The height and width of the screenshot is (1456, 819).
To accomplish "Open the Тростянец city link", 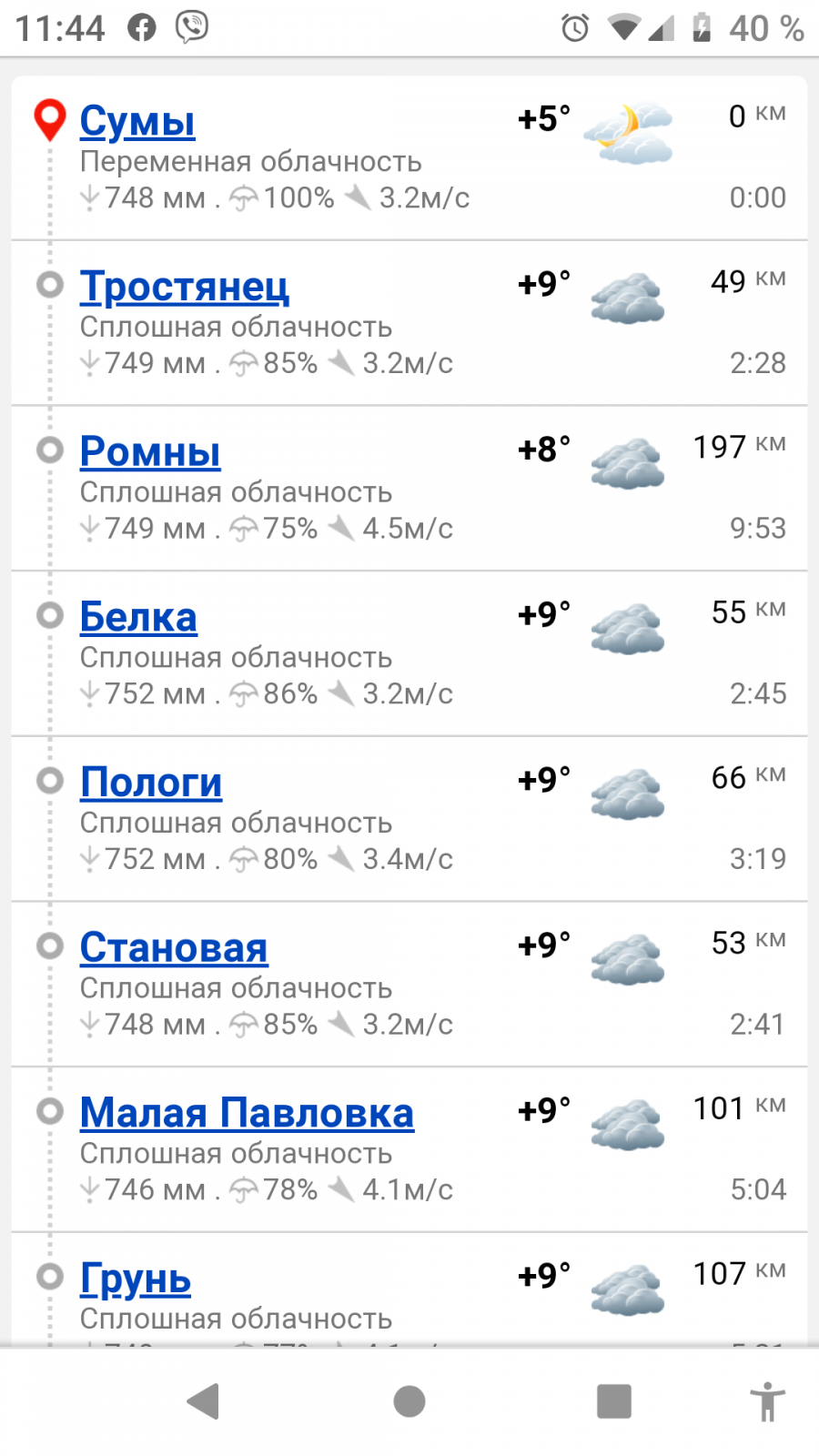I will click(184, 287).
